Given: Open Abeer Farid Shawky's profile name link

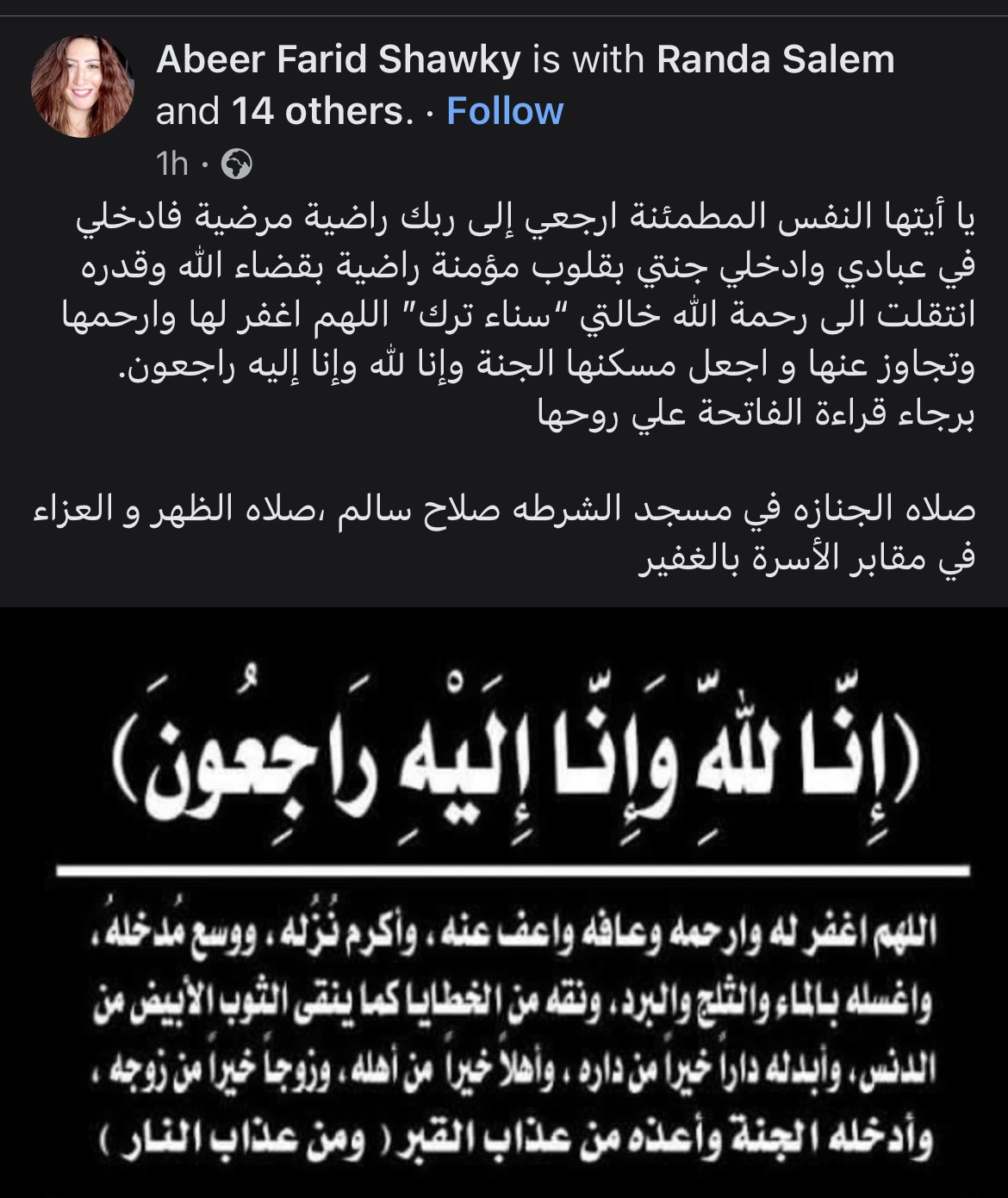Looking at the screenshot, I should pyautogui.click(x=339, y=60).
